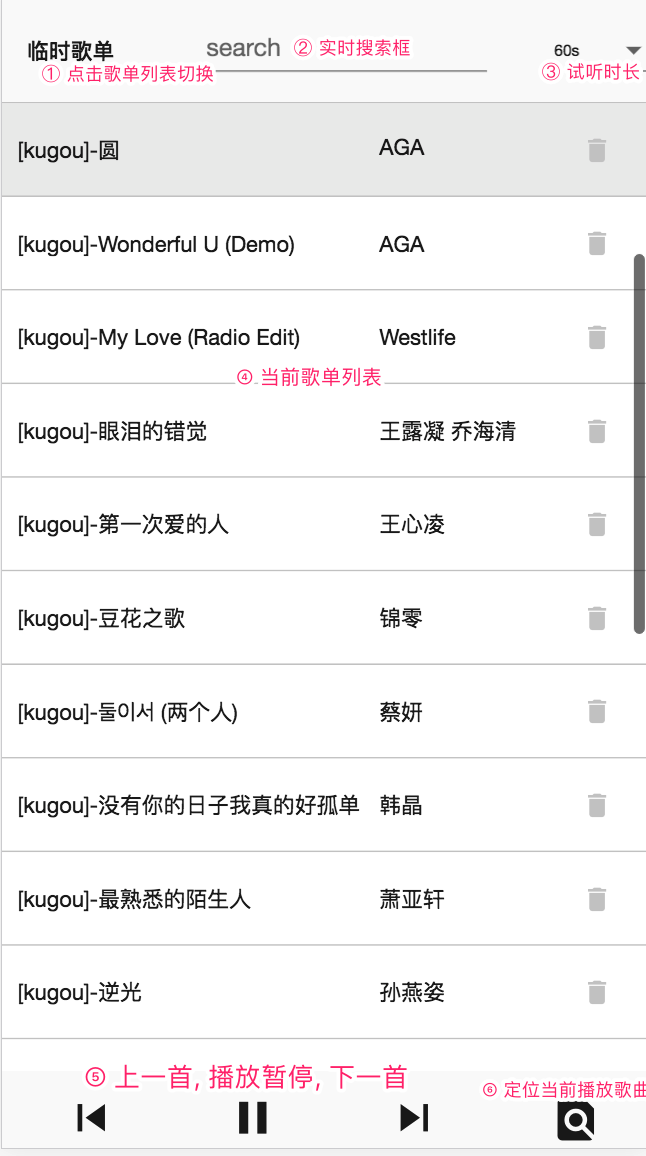Play the song 圆 by AGA
This screenshot has height=1156, width=646.
tap(323, 150)
